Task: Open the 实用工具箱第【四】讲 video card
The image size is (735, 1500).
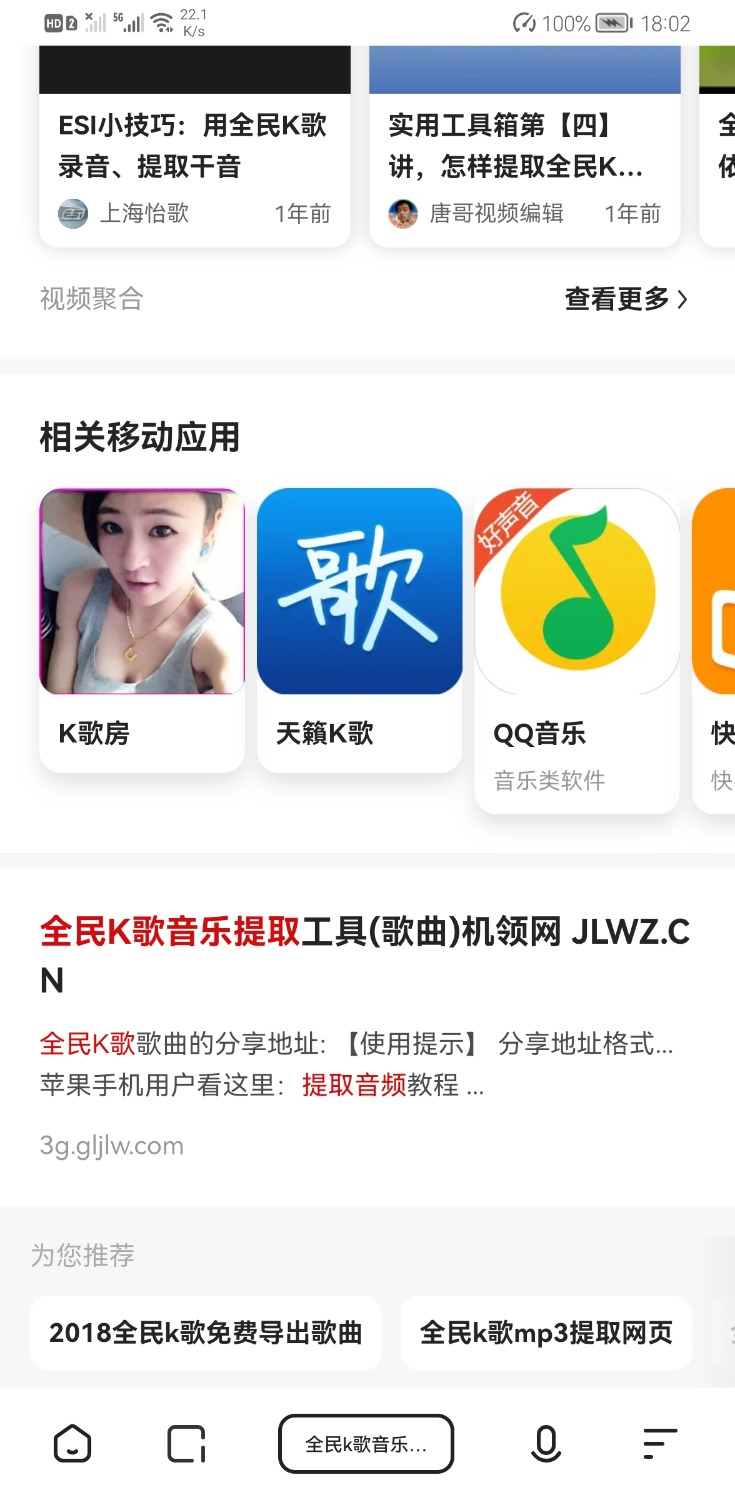Action: (524, 146)
